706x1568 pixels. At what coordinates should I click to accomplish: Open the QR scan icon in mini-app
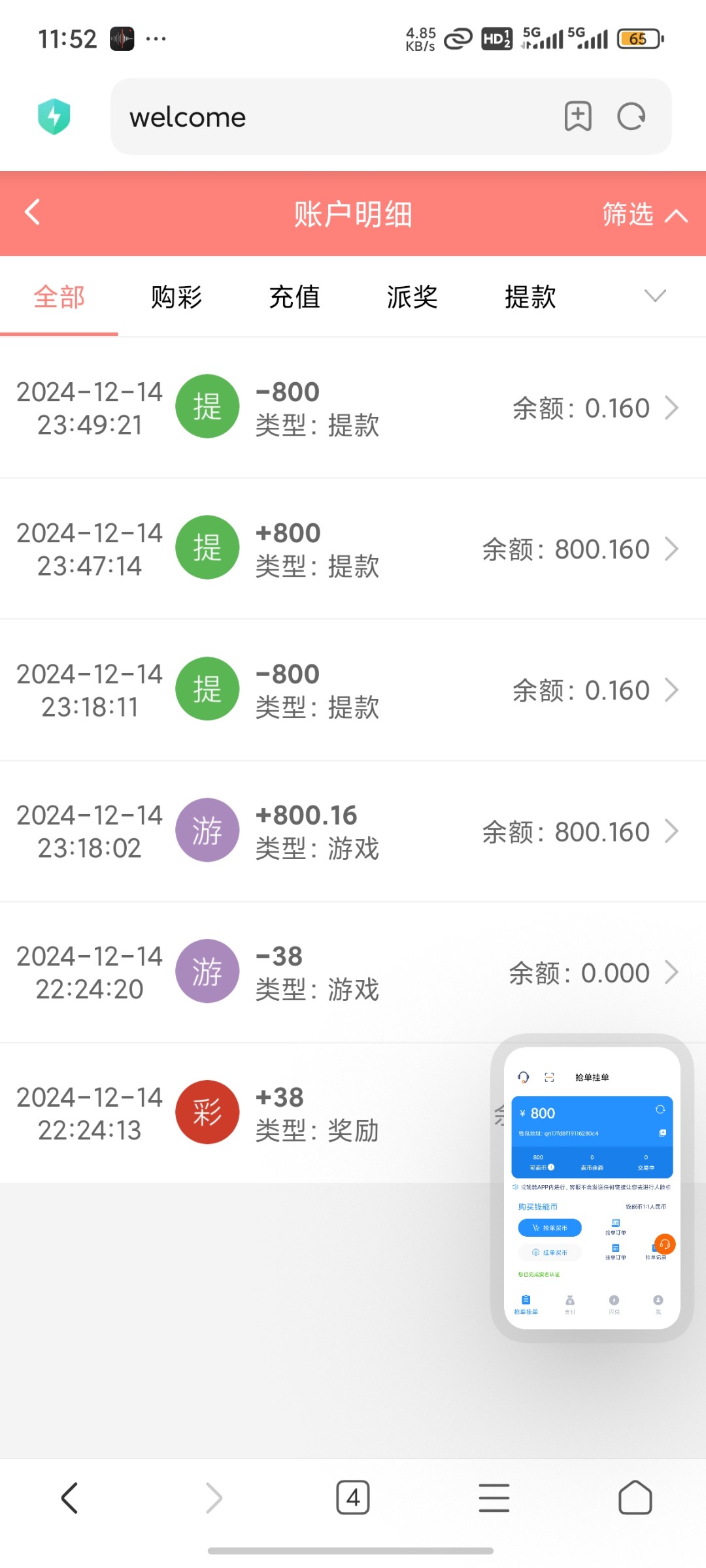pyautogui.click(x=549, y=1078)
